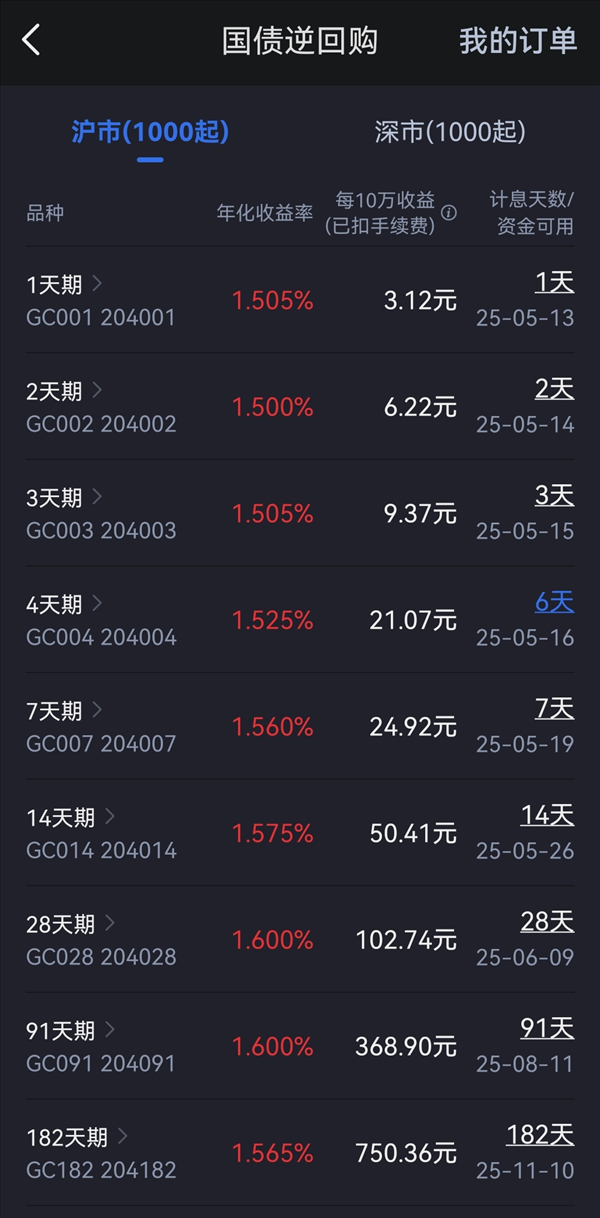Open the 28天期 GC028 row

coord(300,940)
